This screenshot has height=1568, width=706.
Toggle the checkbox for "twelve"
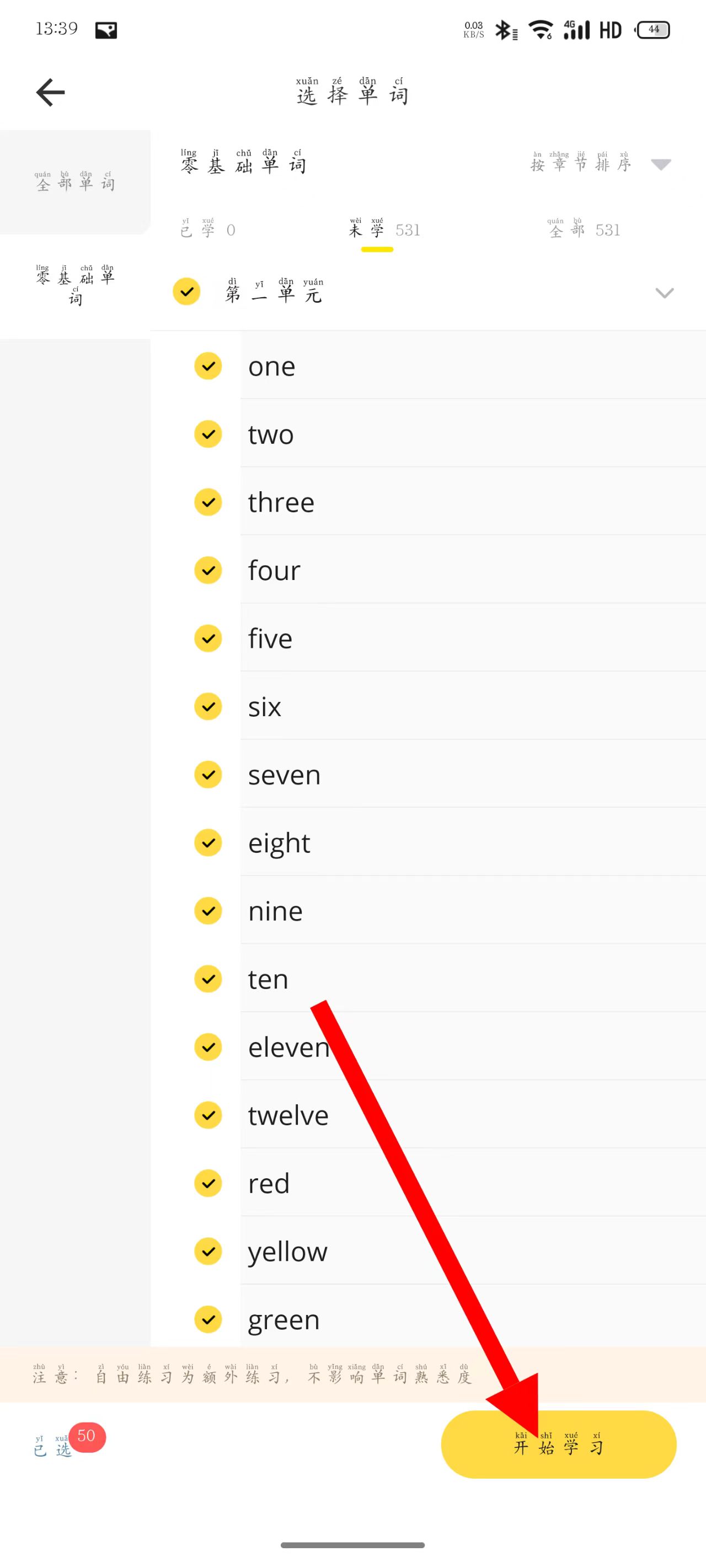pyautogui.click(x=208, y=1115)
